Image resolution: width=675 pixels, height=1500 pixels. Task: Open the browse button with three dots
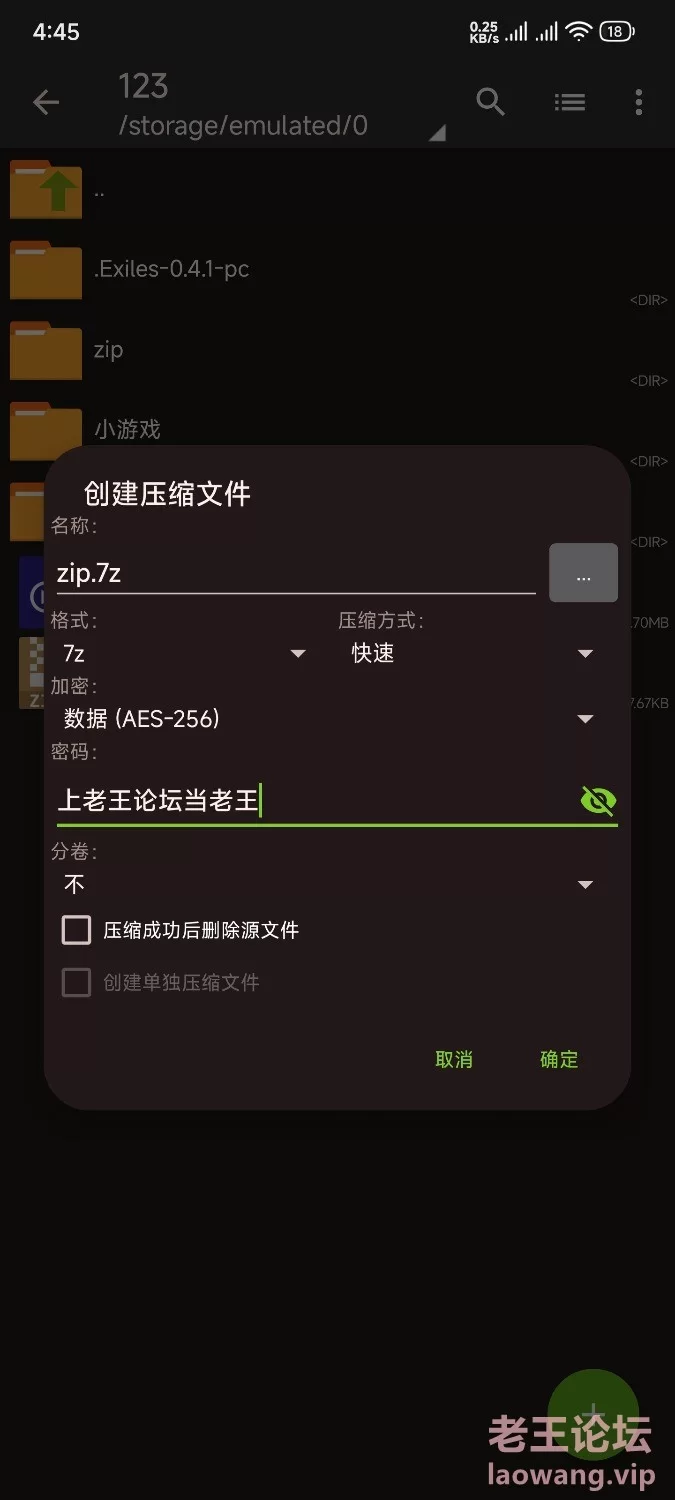(x=584, y=573)
